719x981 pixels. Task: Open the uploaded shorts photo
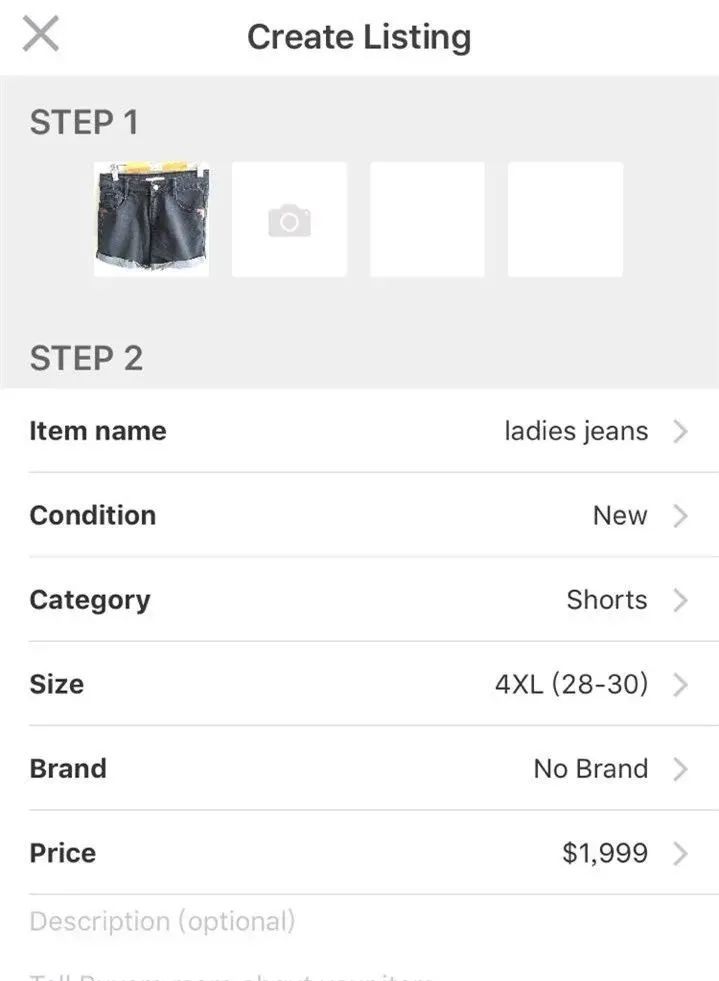point(151,219)
